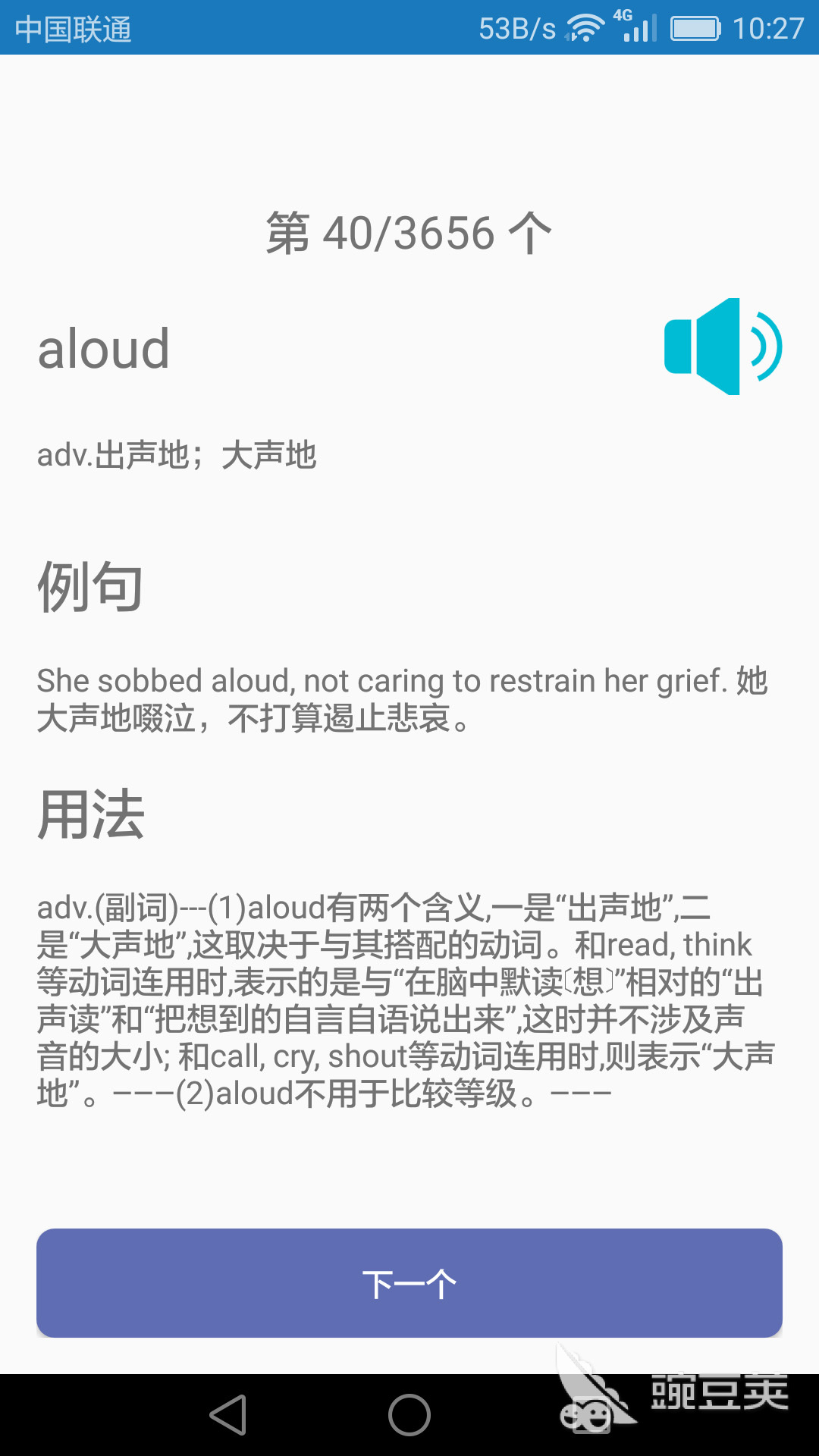
Task: Go to the next word with 下一个
Action: click(409, 1283)
